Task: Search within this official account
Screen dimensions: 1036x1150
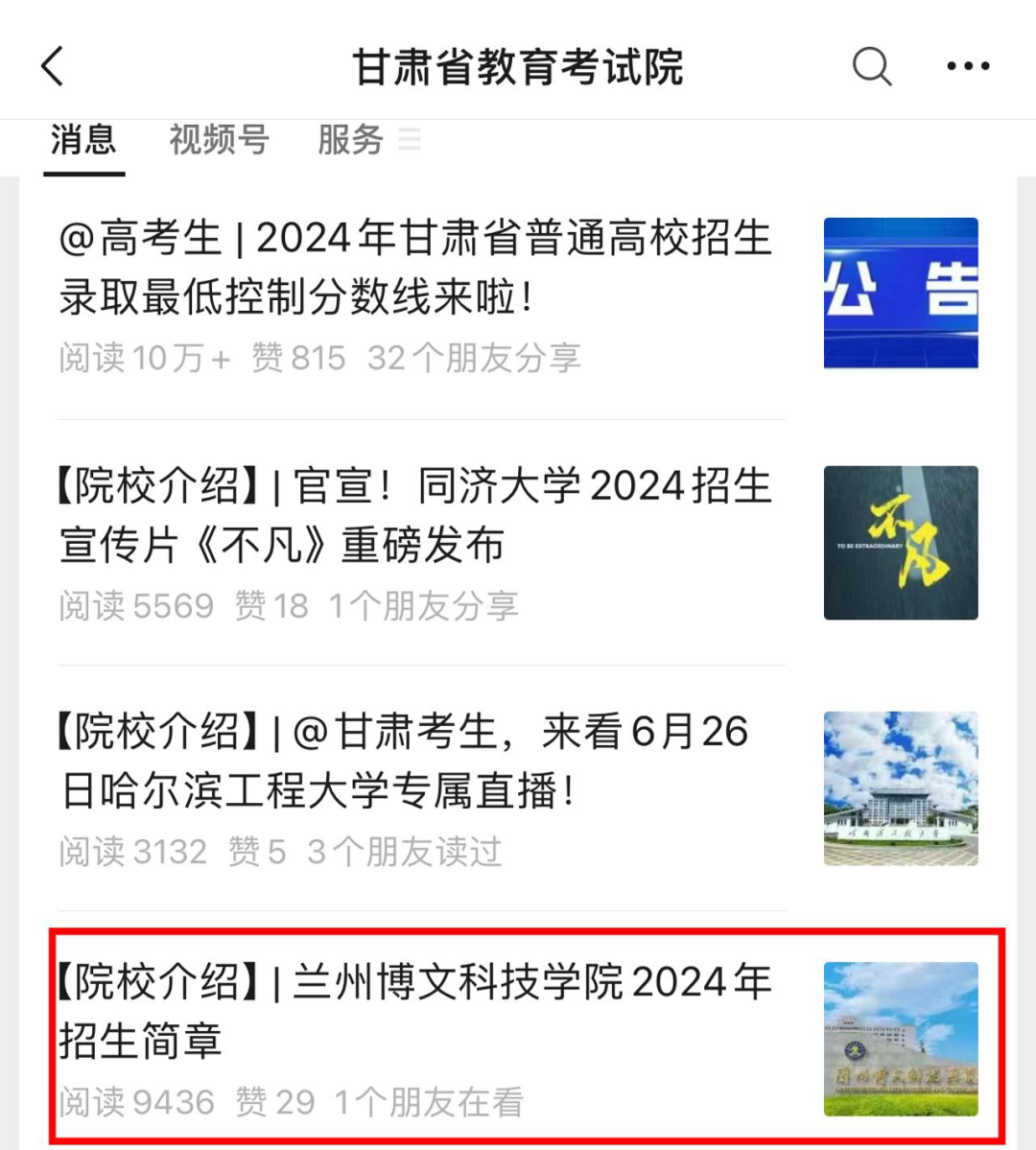Action: click(x=871, y=67)
